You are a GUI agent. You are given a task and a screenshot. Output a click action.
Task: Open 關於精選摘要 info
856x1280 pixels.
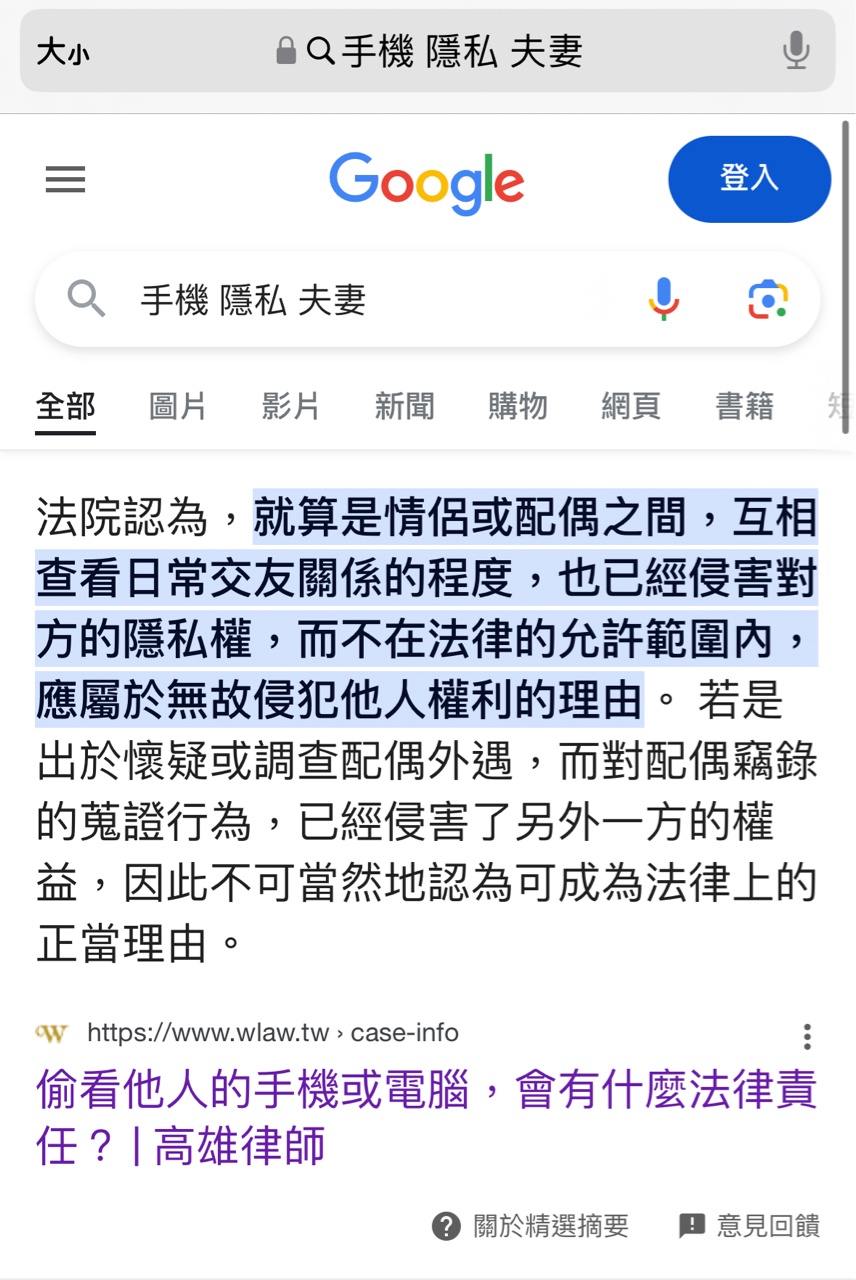531,1225
